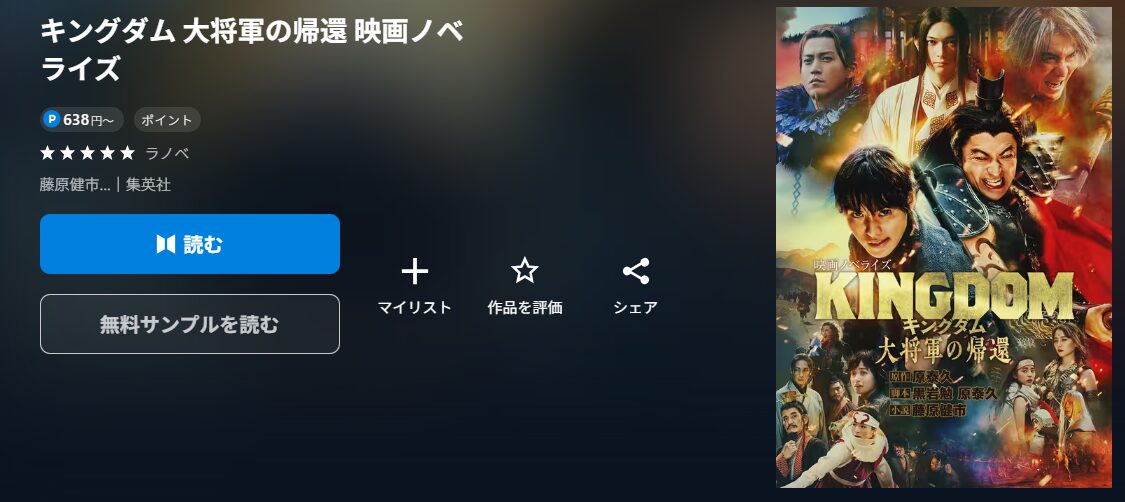The width and height of the screenshot is (1125, 502).
Task: Open the Kingdom book cover image
Action: [x=943, y=248]
